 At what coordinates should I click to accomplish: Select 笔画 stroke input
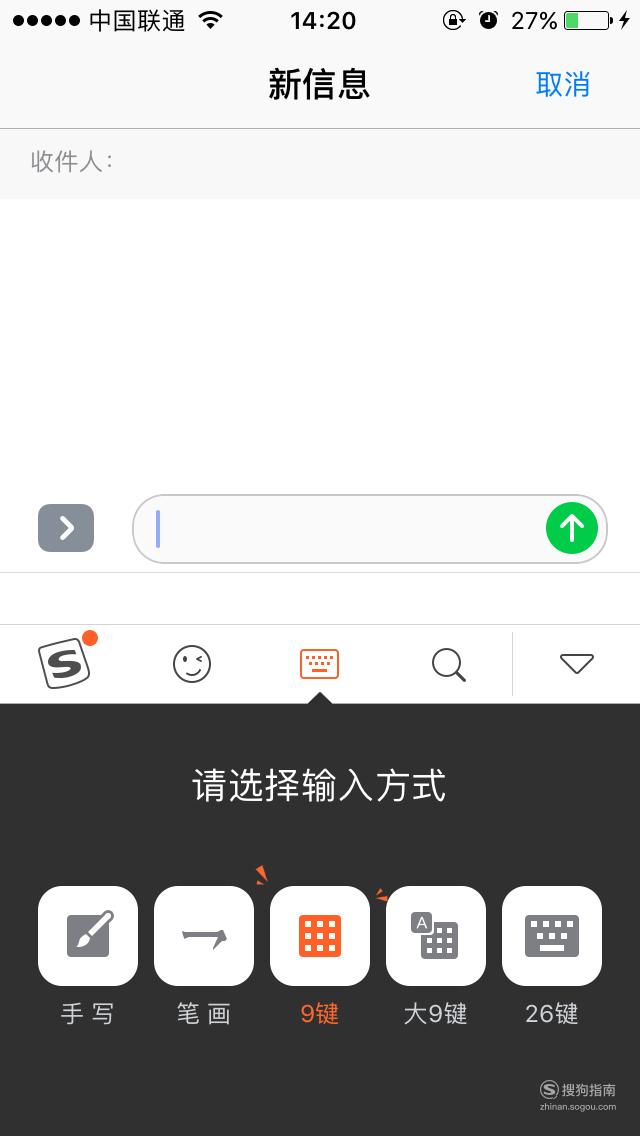(204, 936)
